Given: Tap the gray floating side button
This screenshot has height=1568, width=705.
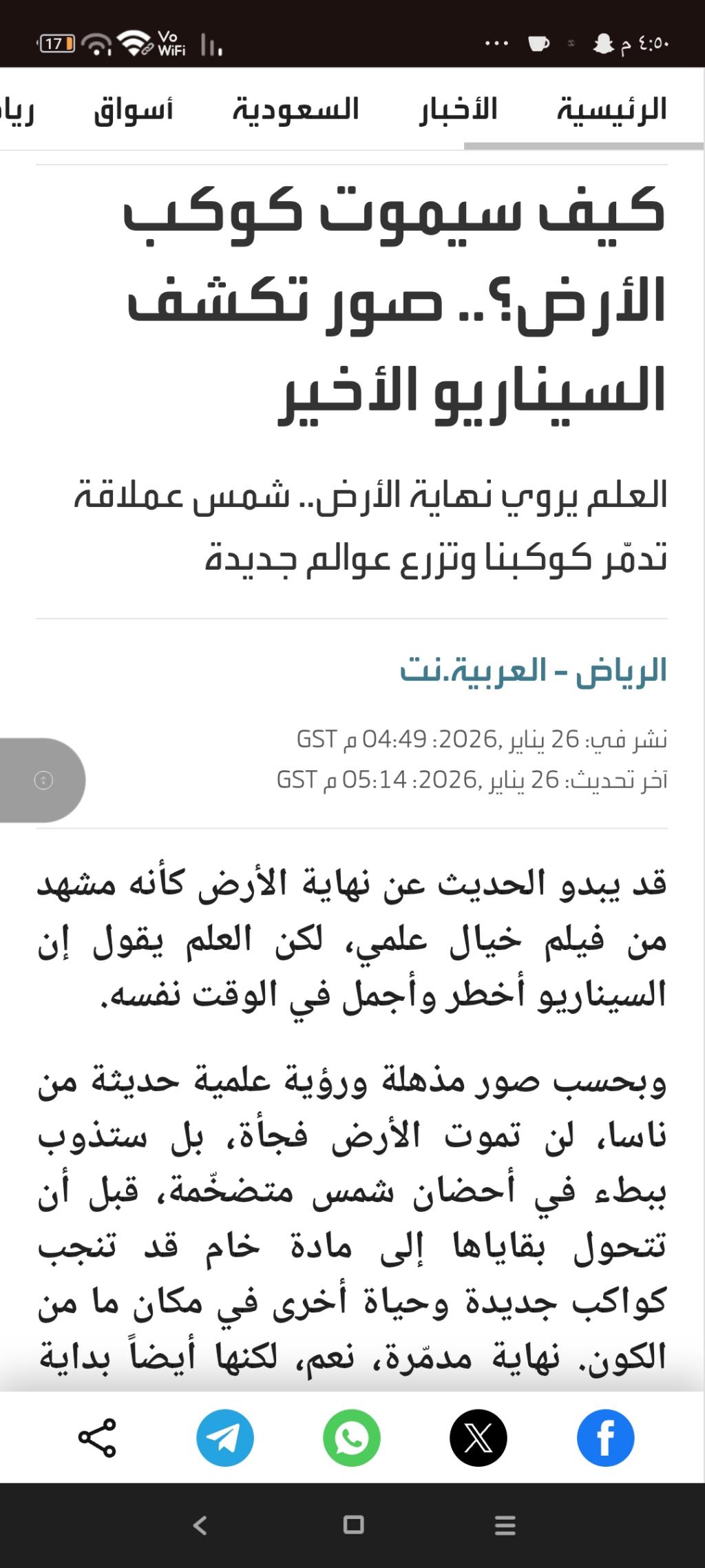Looking at the screenshot, I should click(43, 780).
